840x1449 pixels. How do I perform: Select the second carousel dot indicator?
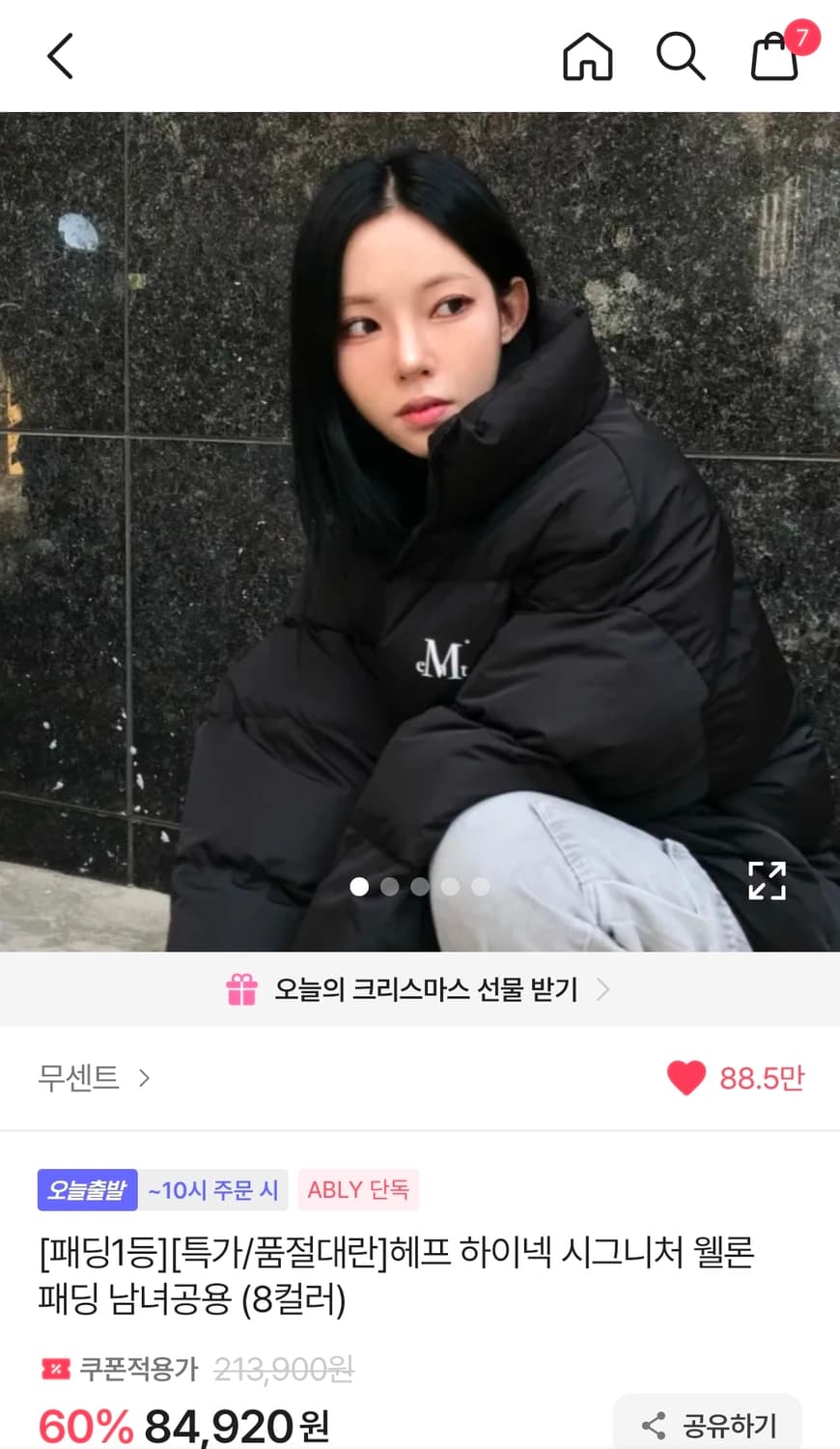click(390, 886)
